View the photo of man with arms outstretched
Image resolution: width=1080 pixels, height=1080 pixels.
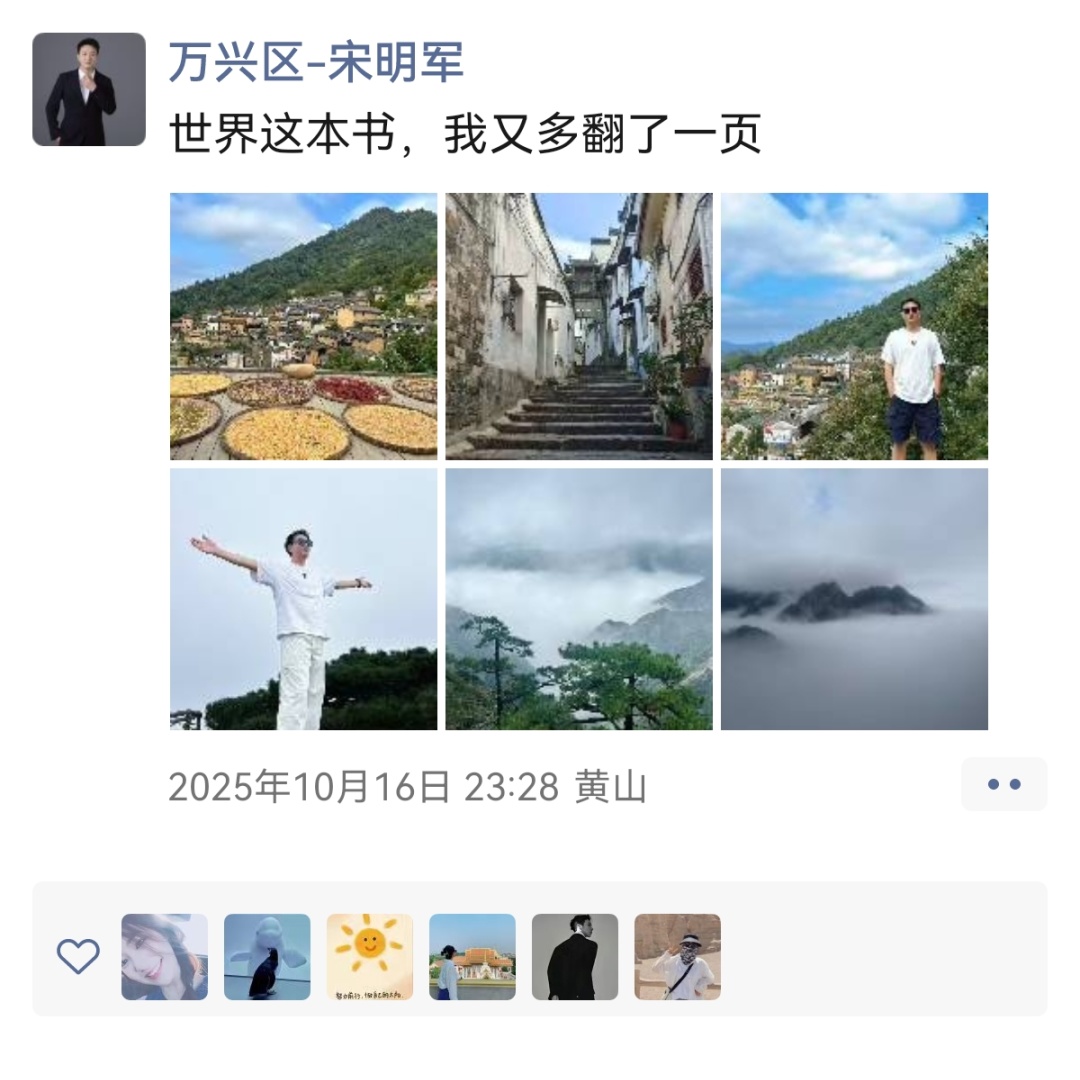pyautogui.click(x=303, y=599)
